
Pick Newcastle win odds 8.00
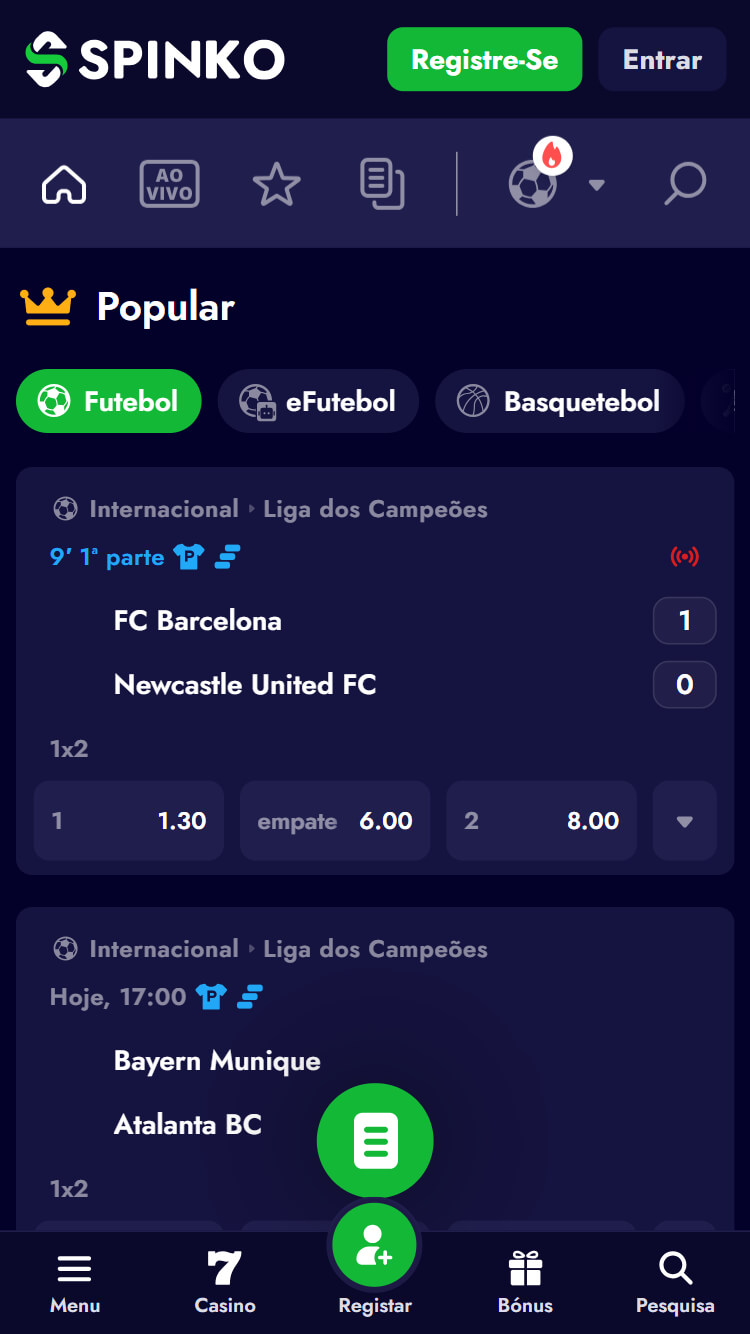541,821
